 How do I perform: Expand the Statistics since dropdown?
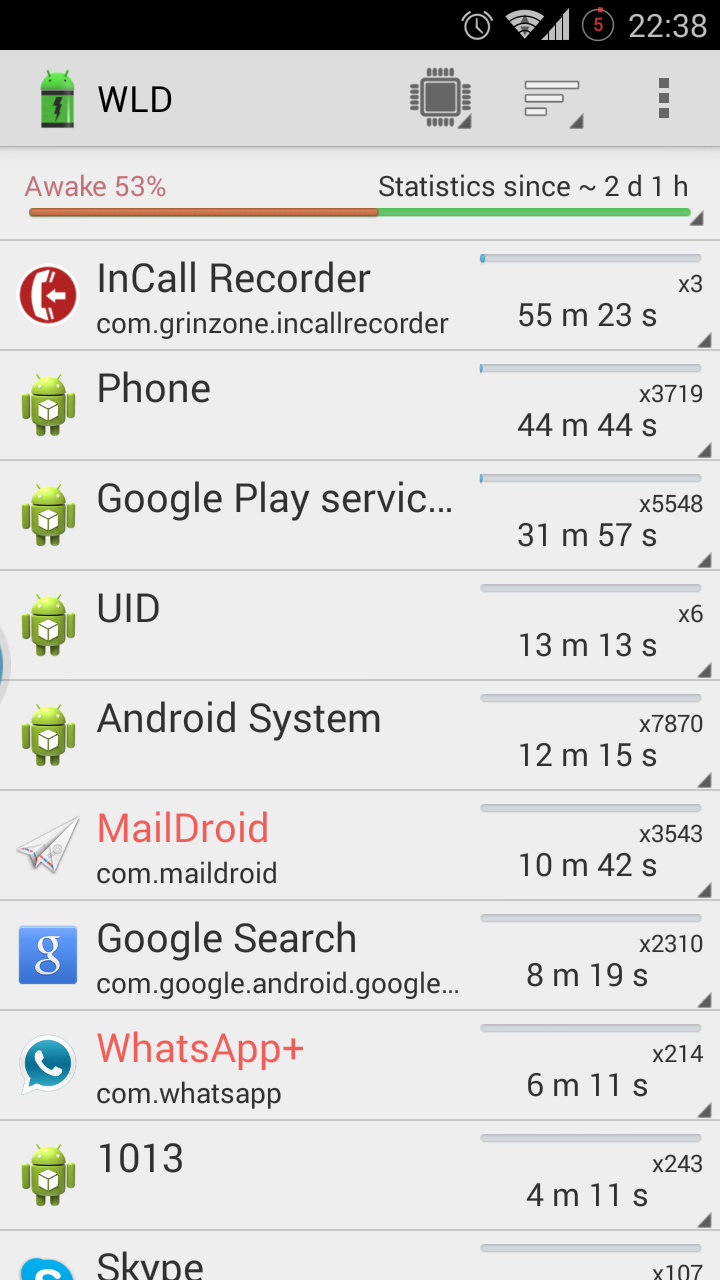click(x=533, y=188)
